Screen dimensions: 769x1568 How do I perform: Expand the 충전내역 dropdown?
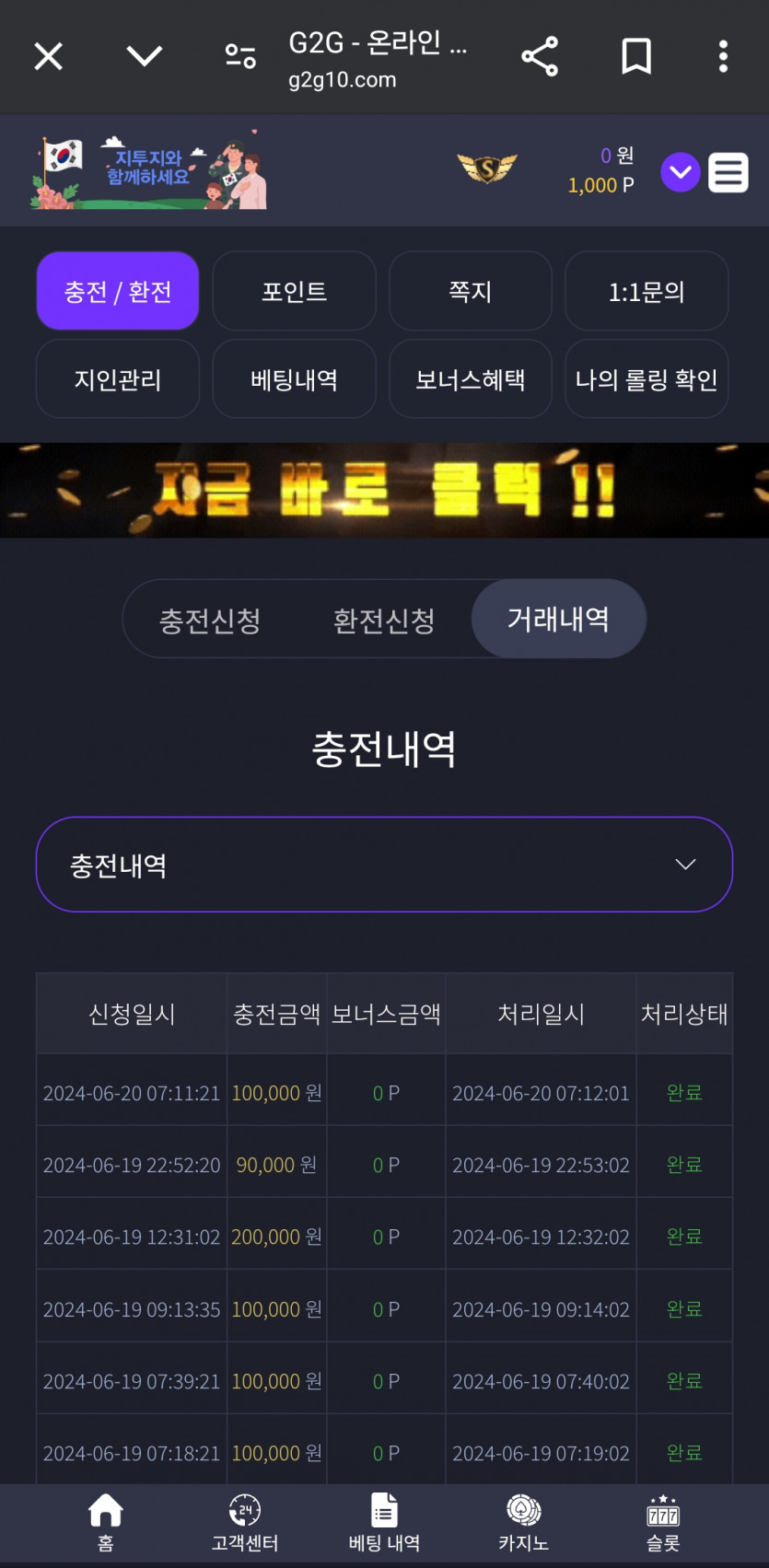point(384,865)
